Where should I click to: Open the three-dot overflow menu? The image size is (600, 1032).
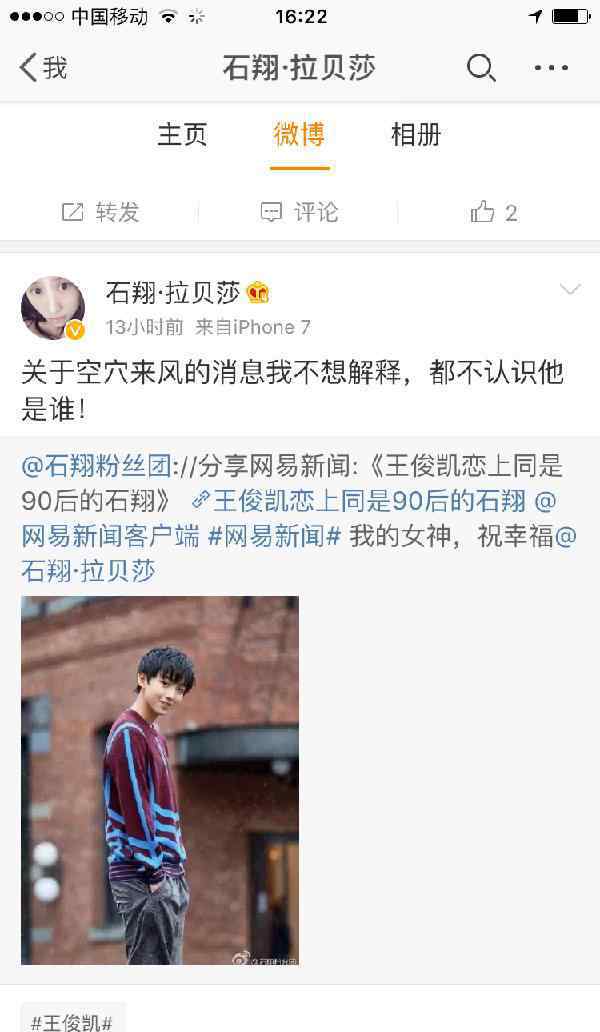point(551,68)
